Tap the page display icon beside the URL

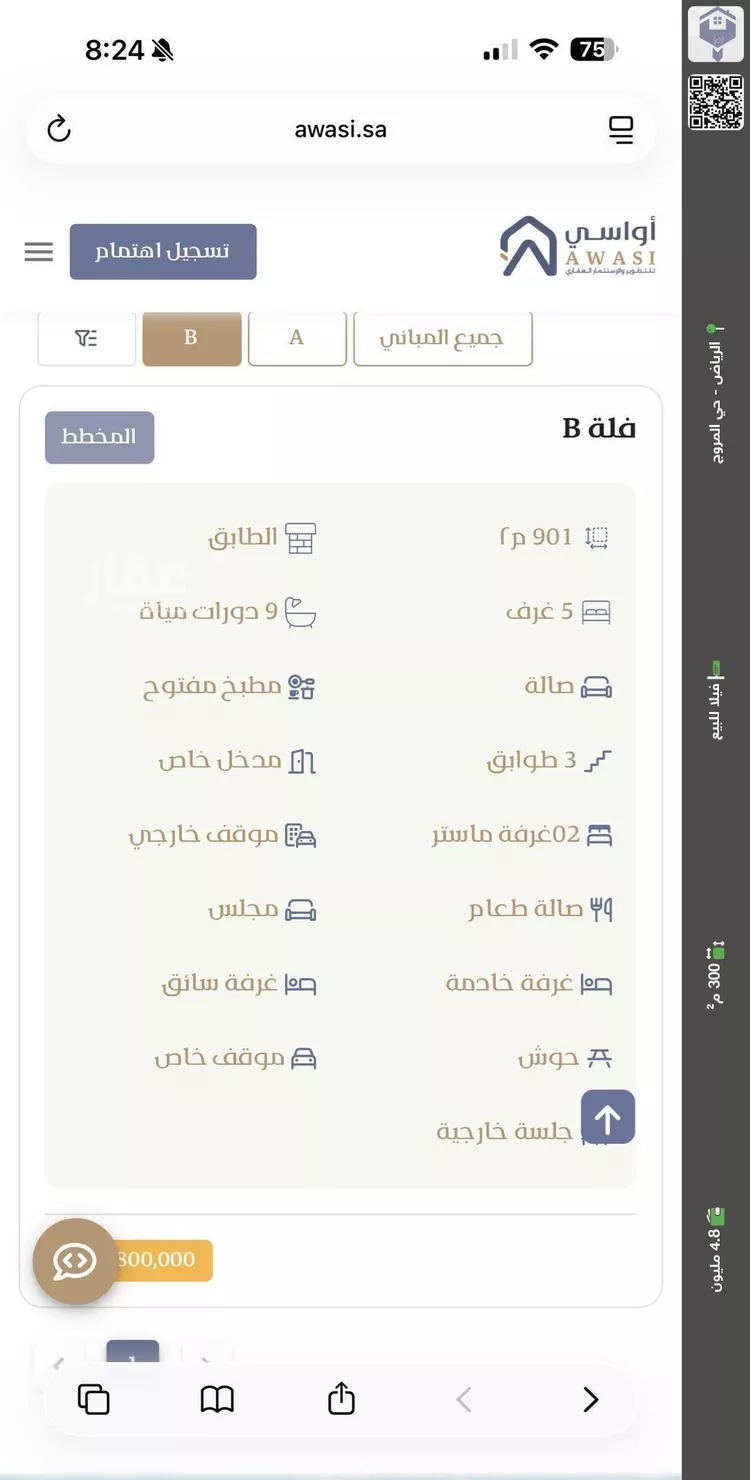[x=621, y=129]
